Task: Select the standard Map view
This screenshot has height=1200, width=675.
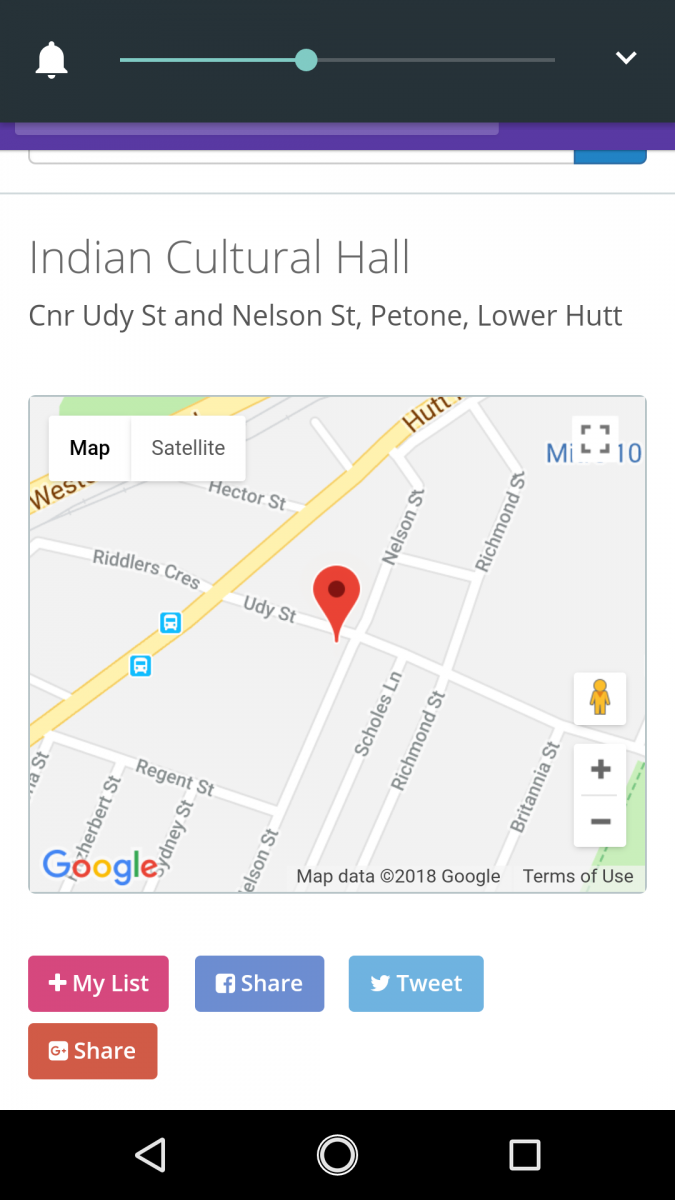Action: click(x=89, y=448)
